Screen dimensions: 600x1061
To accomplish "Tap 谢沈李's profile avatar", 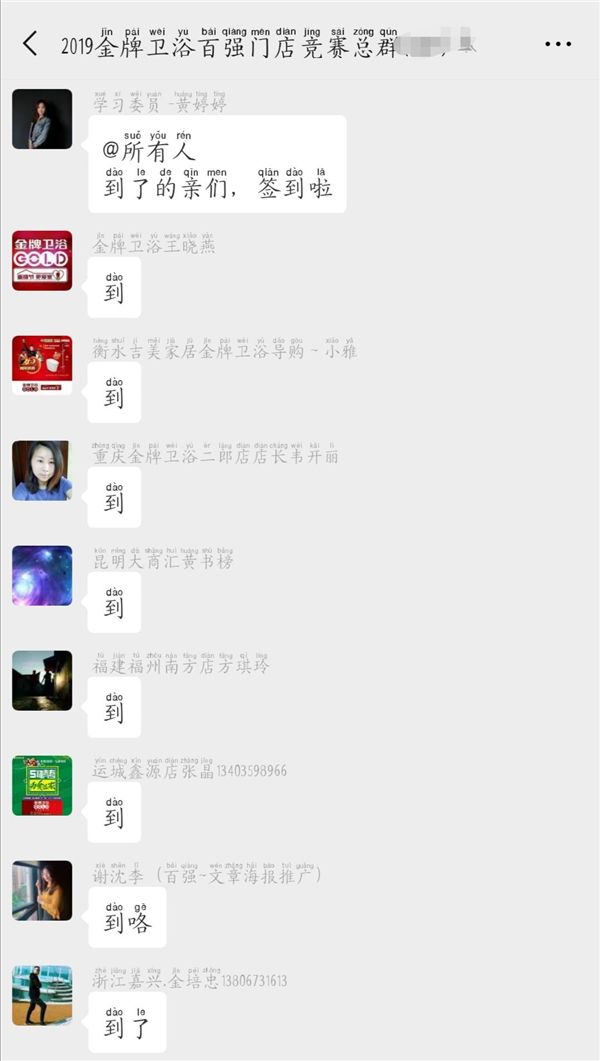I will point(42,890).
